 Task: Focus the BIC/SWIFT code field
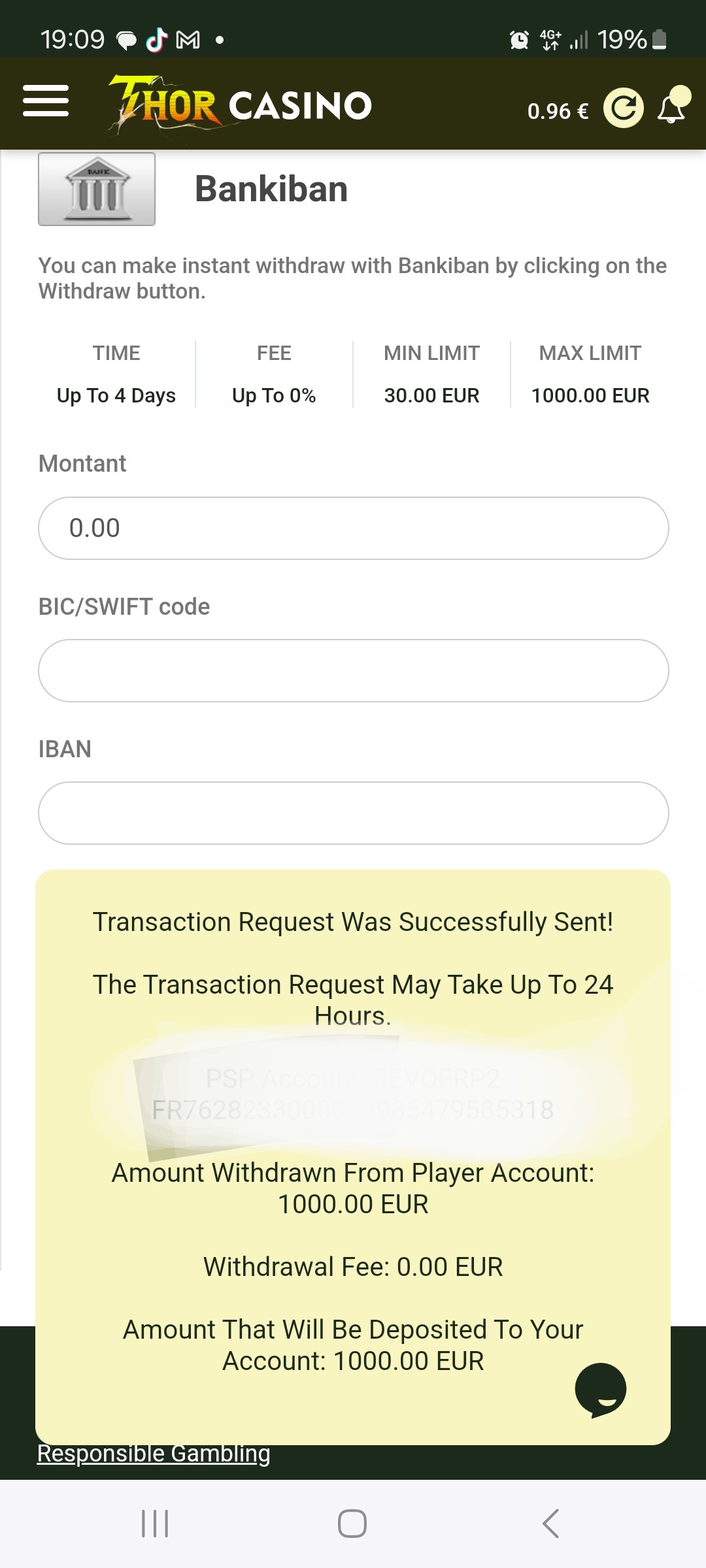[354, 670]
